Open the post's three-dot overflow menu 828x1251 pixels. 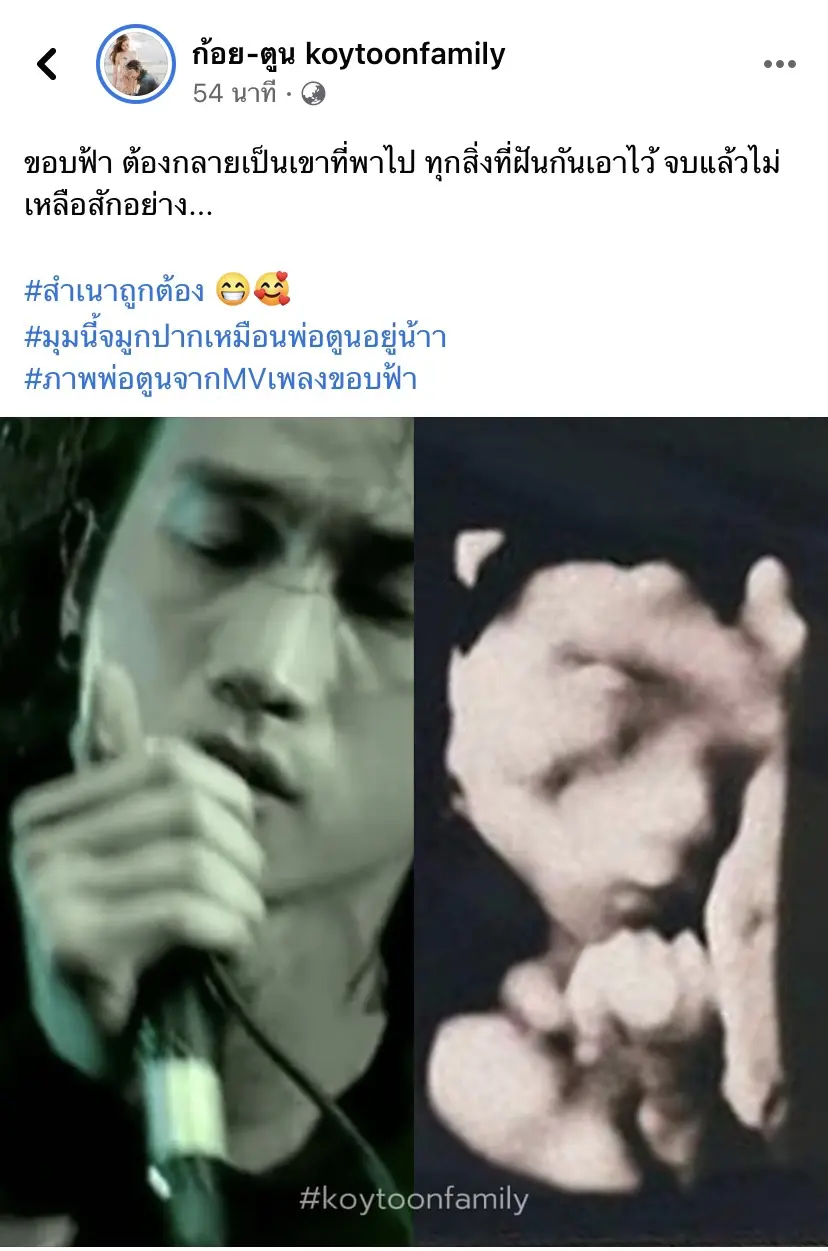pos(779,64)
